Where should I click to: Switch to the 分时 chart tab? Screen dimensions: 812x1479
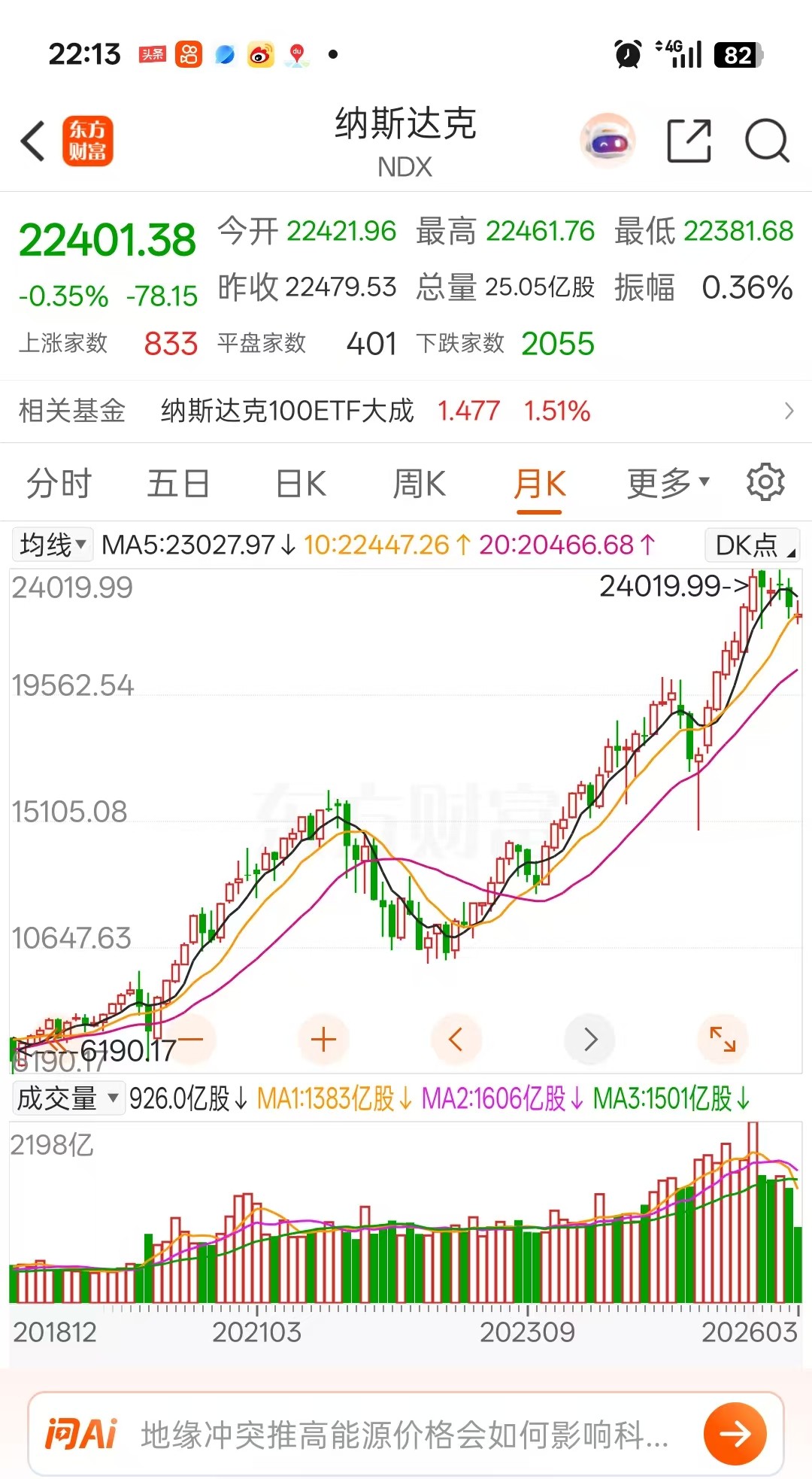pos(59,483)
